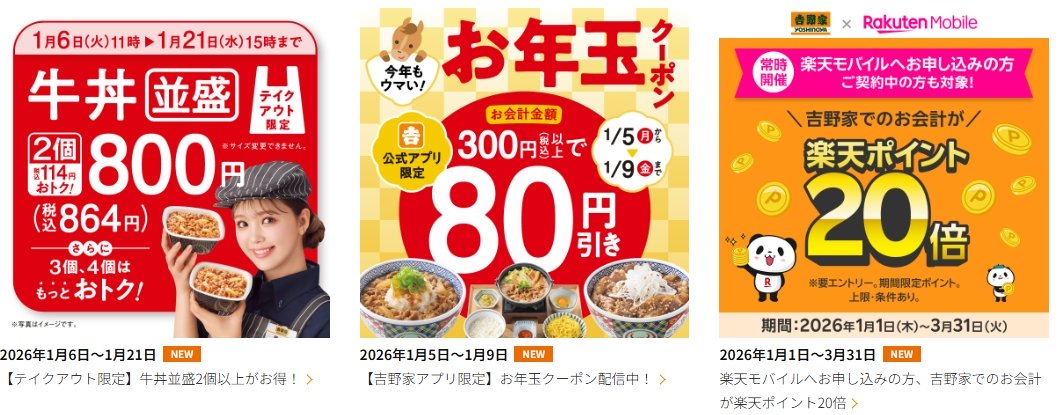The width and height of the screenshot is (1061, 415).
Task: Open the お年玉クーポン 80円引き banner
Action: point(530,172)
